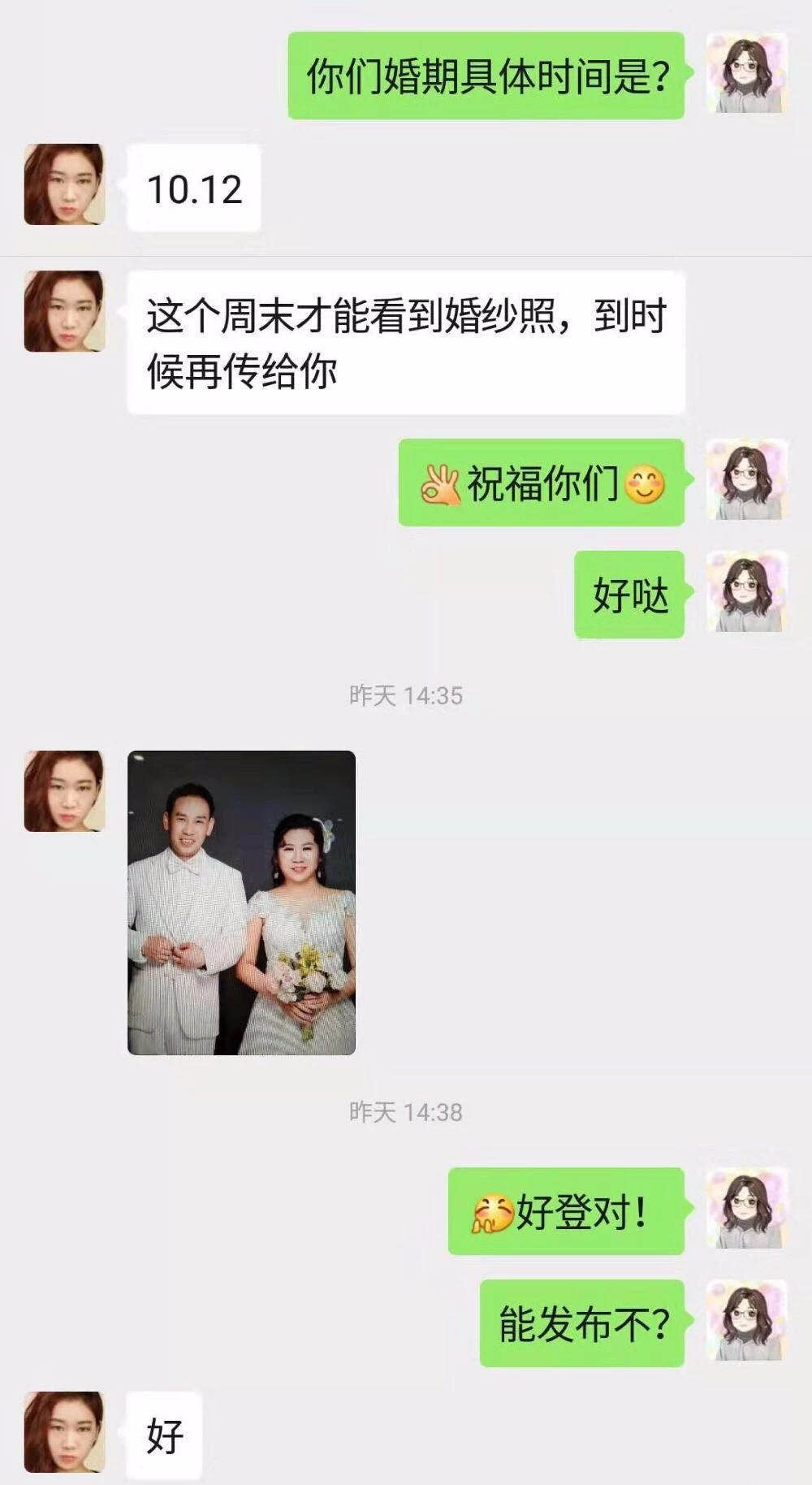Tap avatar beside the 能发布不? message
Image resolution: width=812 pixels, height=1485 pixels.
747,1320
